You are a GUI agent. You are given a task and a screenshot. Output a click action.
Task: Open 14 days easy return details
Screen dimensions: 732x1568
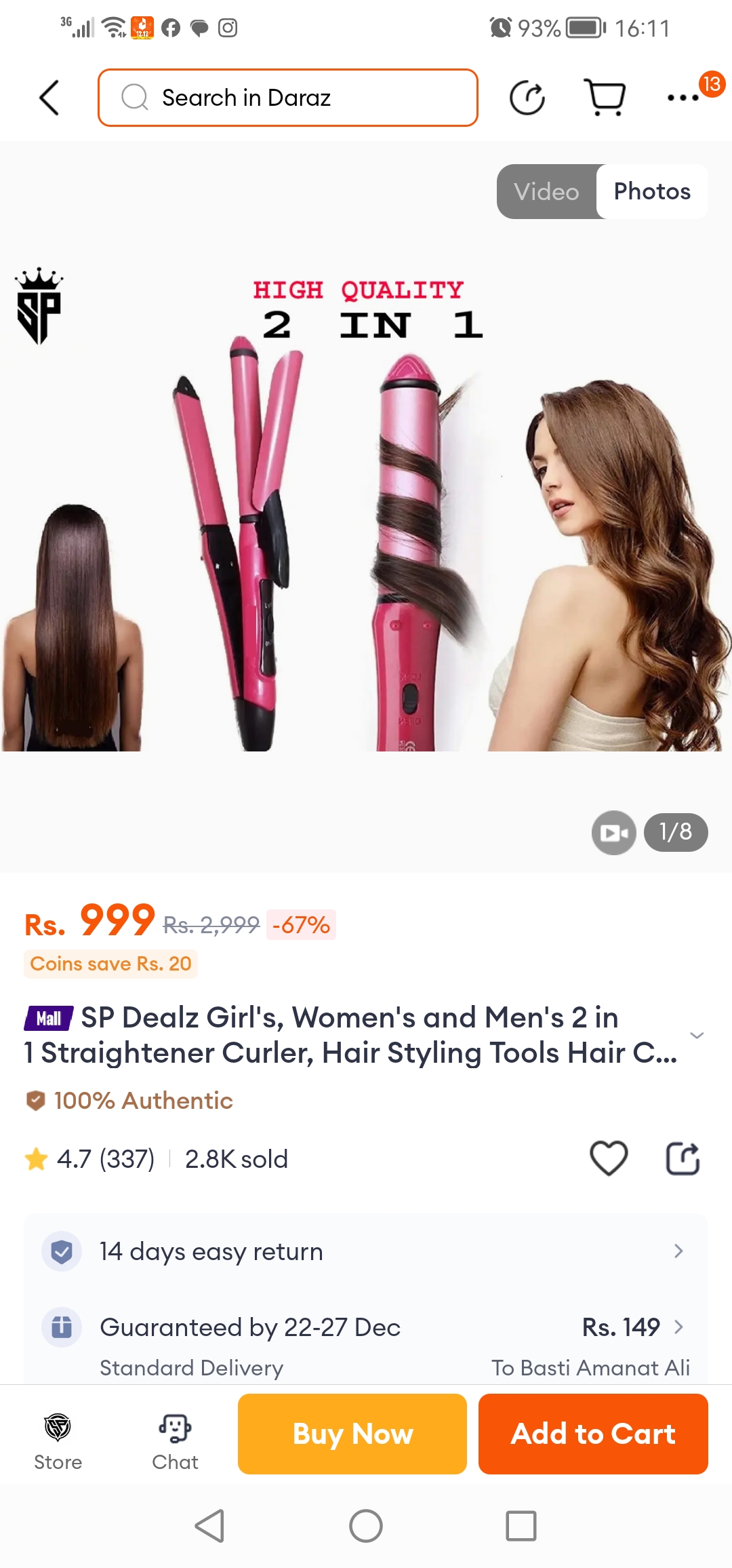pos(366,1251)
